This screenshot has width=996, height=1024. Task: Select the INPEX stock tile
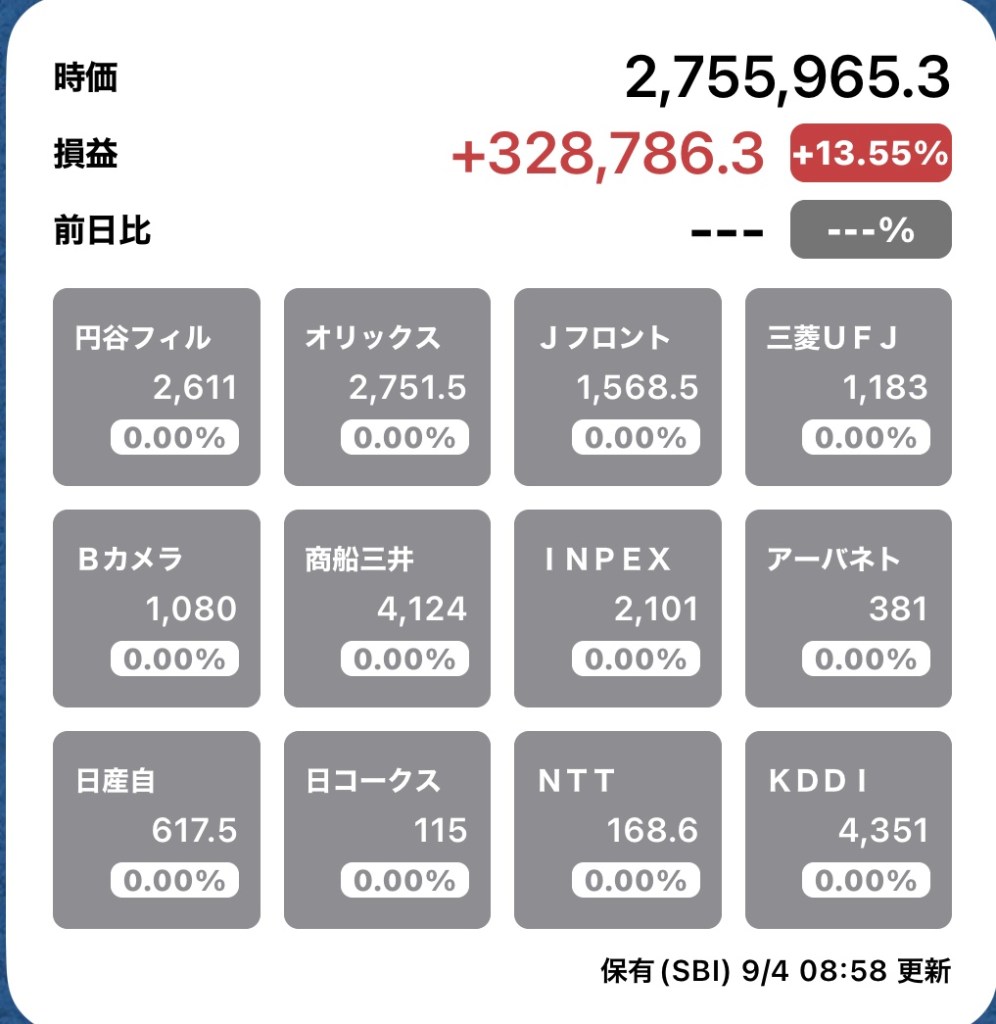click(617, 608)
